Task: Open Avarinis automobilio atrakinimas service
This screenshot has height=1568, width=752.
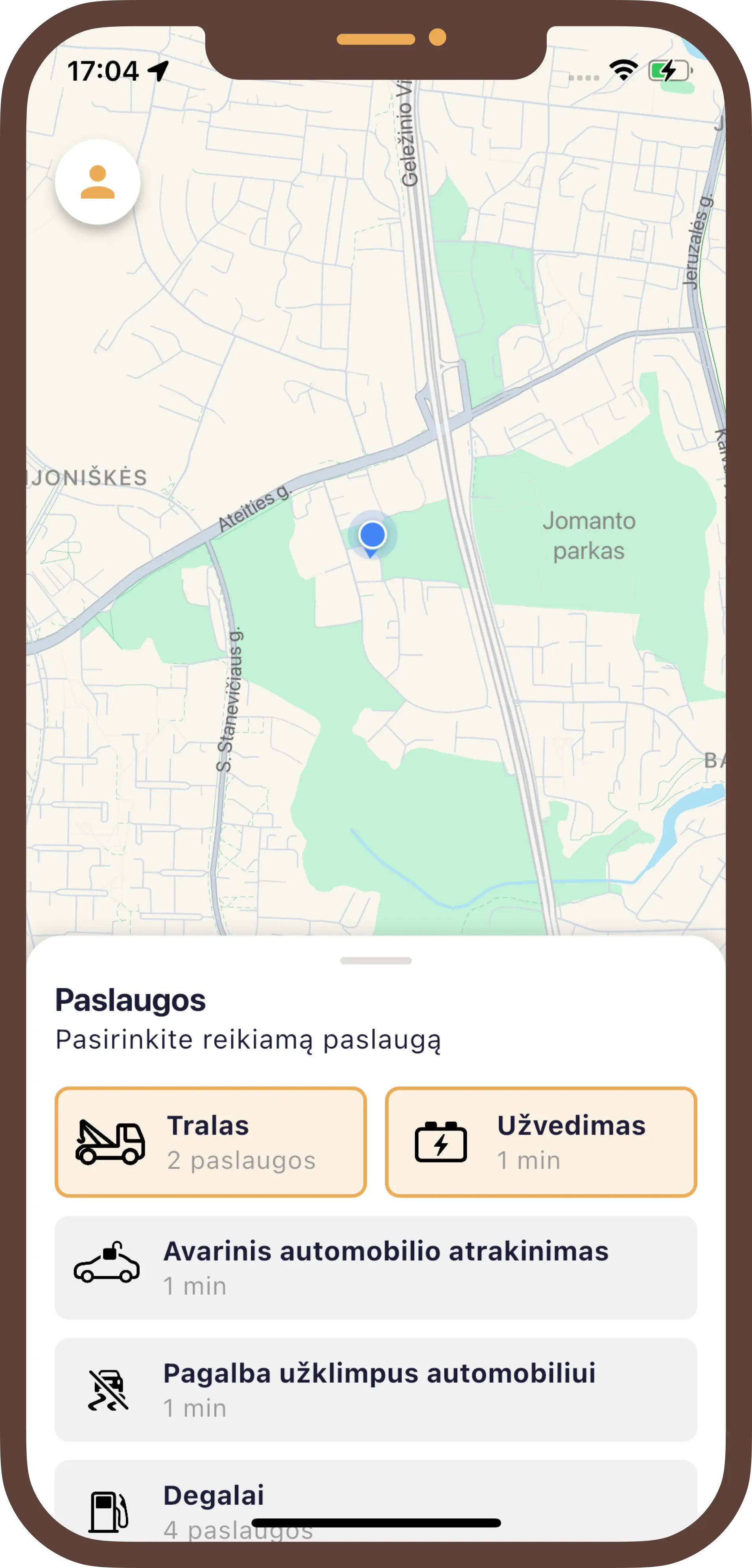Action: coord(375,1268)
